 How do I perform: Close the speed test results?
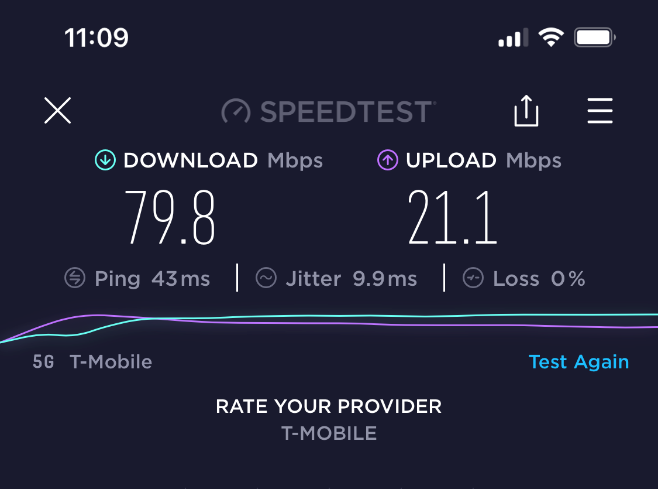(58, 110)
